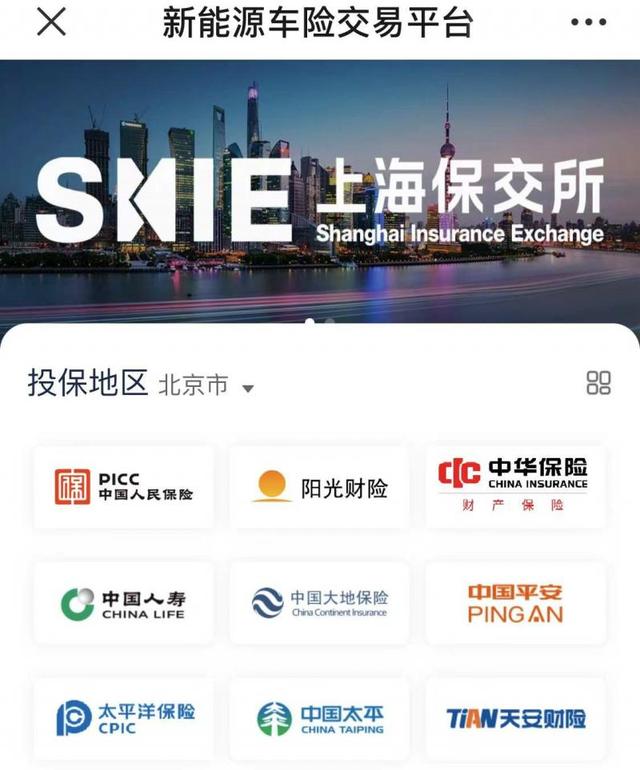Open 中国平安 Ping An card

pos(514,603)
